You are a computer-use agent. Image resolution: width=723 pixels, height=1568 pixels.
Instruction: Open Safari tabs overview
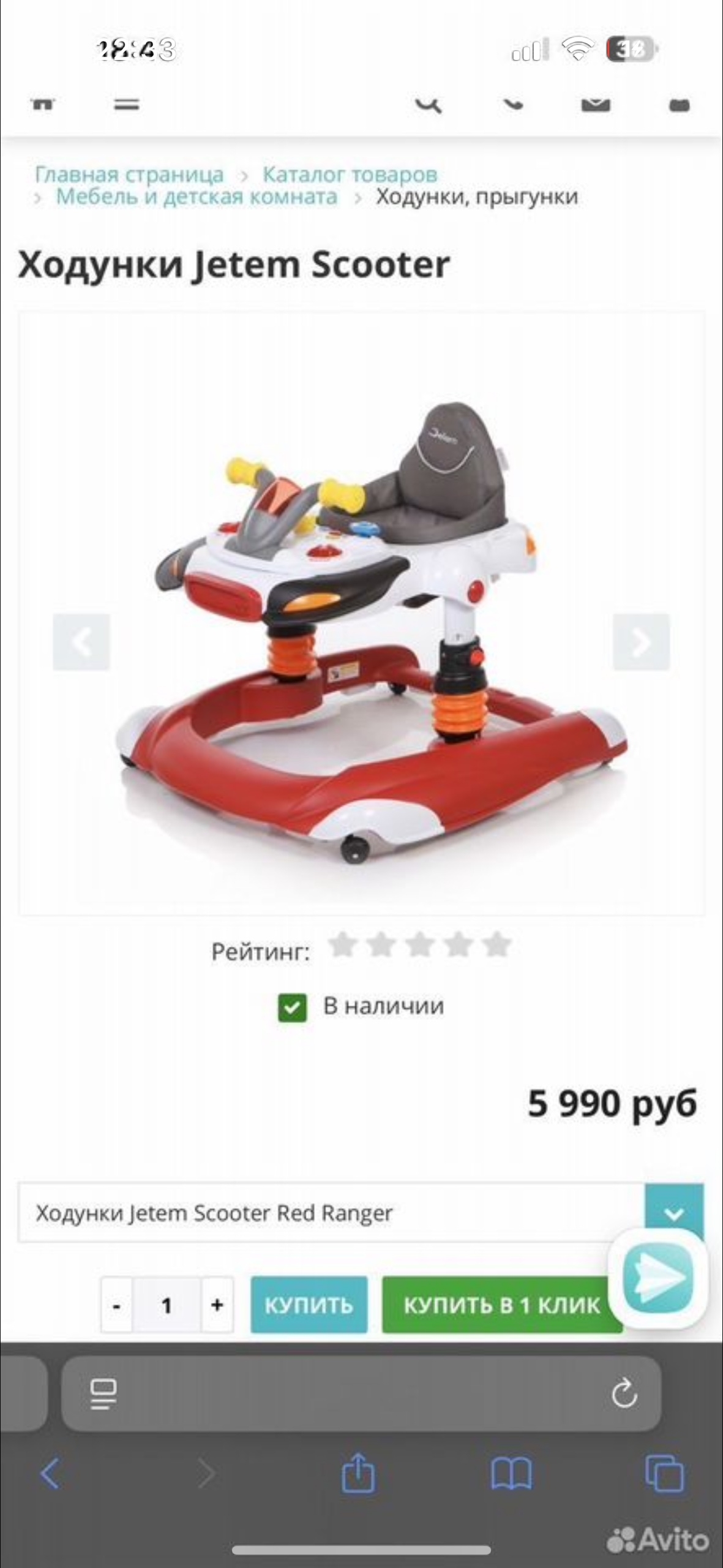tap(664, 1473)
